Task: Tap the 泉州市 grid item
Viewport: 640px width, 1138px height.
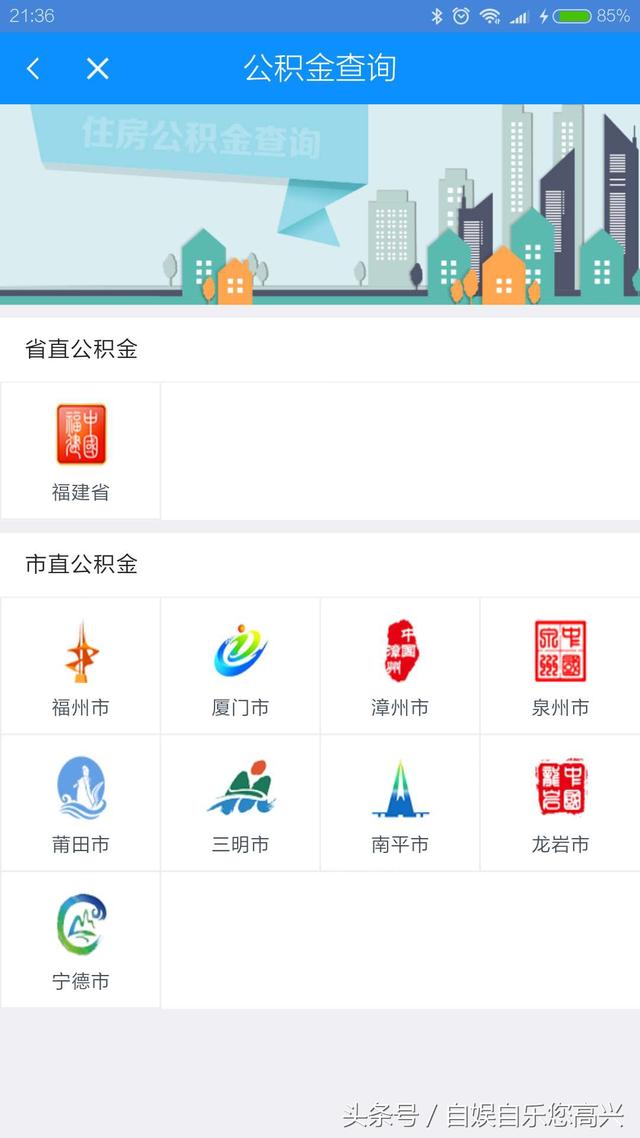Action: [x=560, y=666]
